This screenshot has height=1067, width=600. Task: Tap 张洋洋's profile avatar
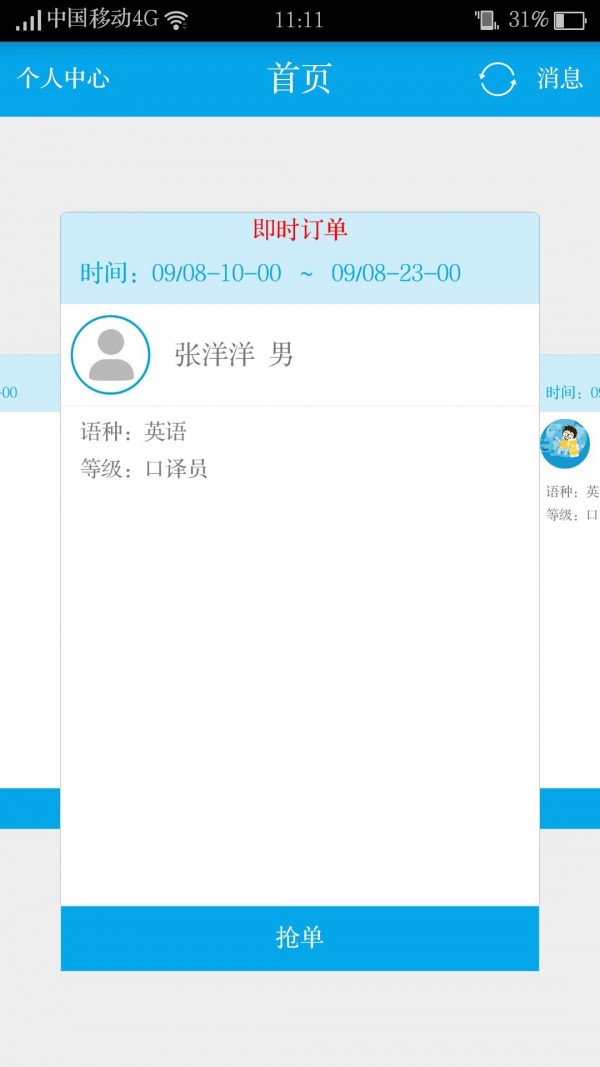[x=111, y=355]
